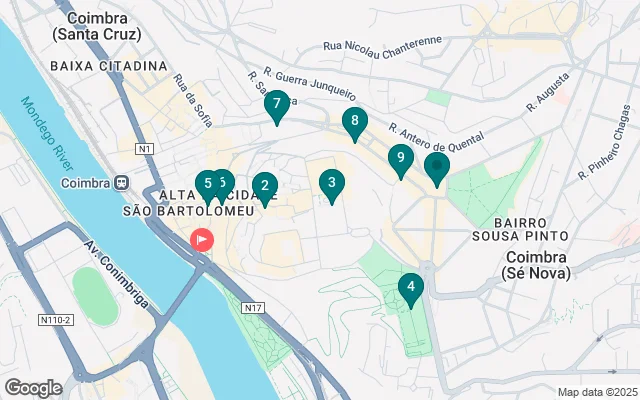
Task: Select map pin number 5
Action: click(206, 183)
